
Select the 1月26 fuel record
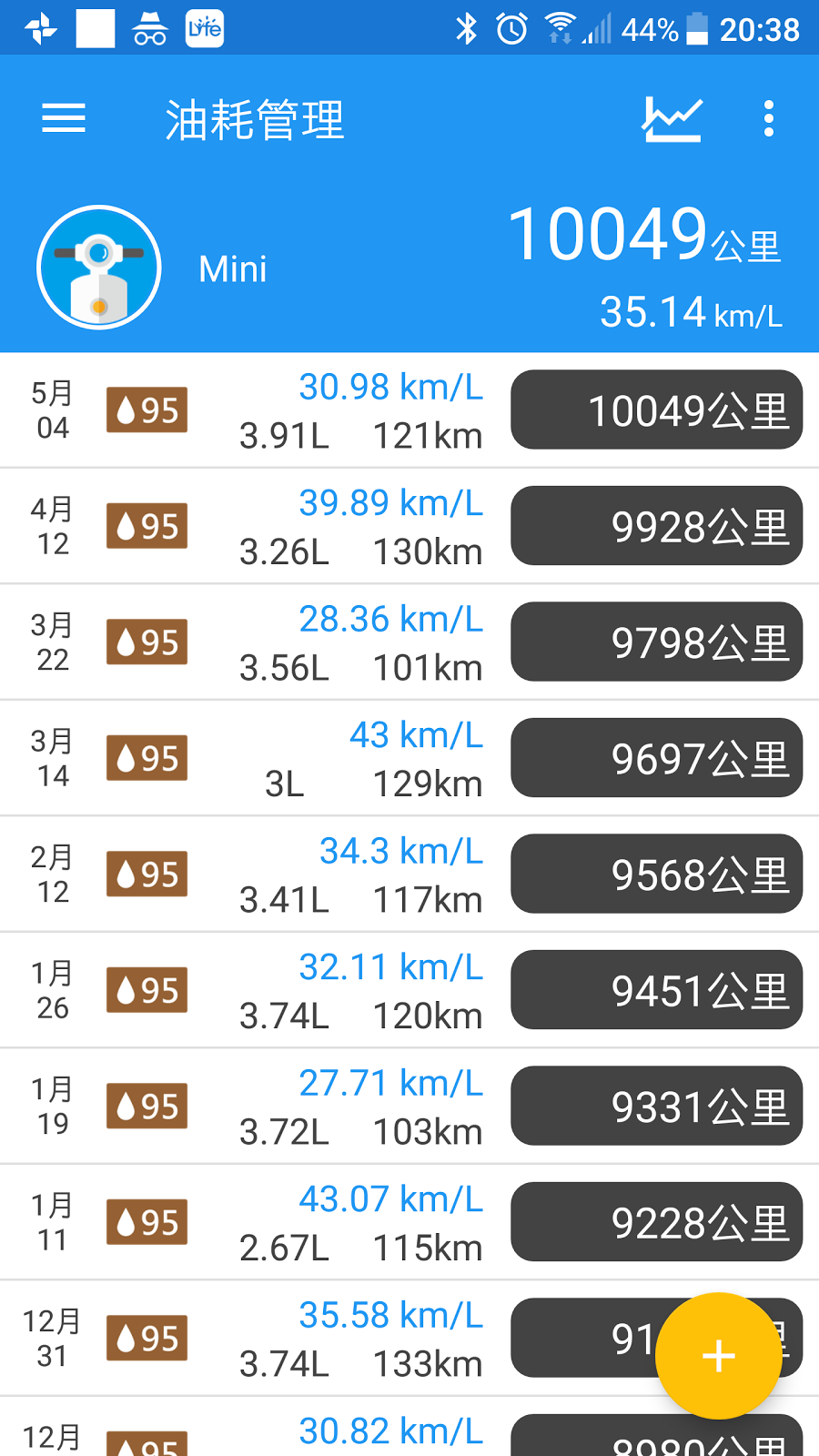[364, 991]
